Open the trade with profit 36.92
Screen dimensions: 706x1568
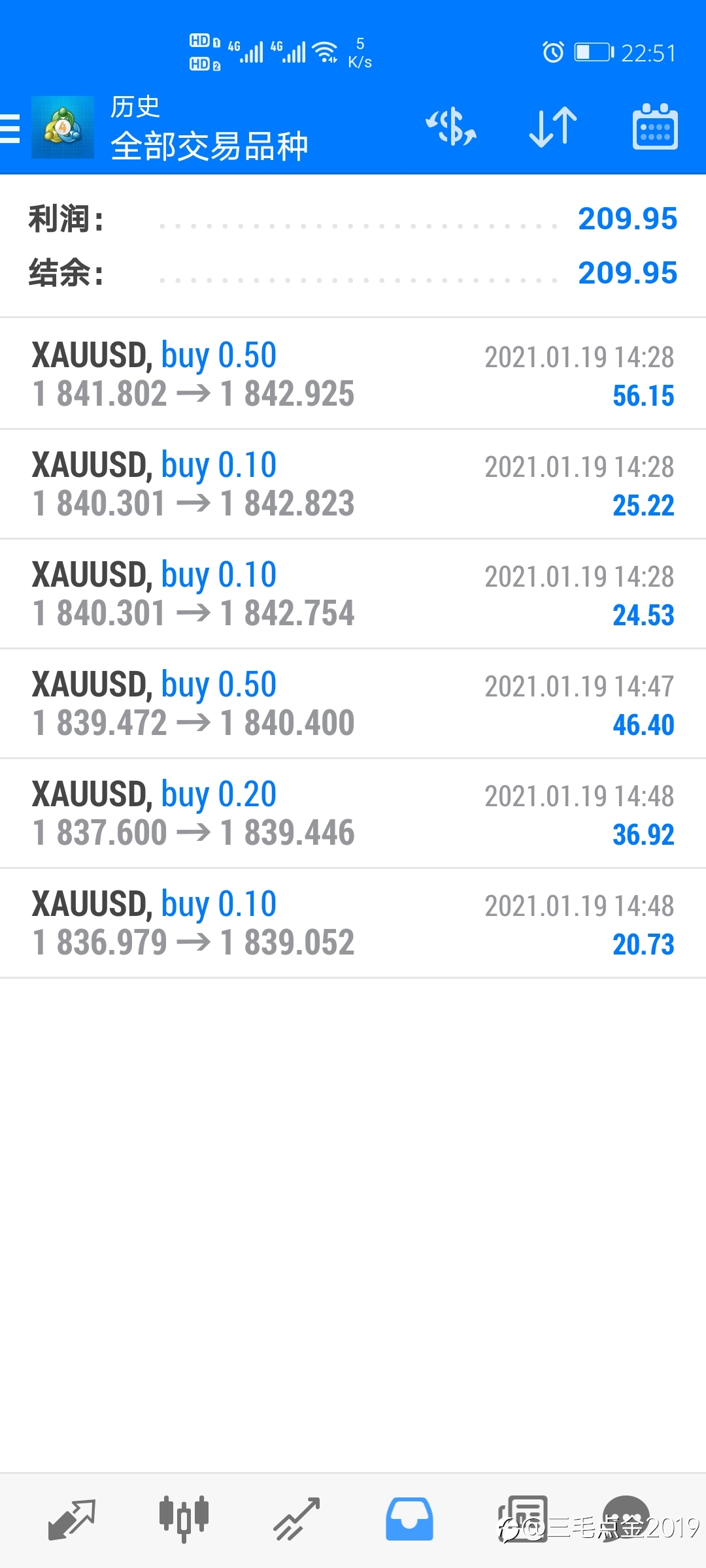pyautogui.click(x=353, y=813)
